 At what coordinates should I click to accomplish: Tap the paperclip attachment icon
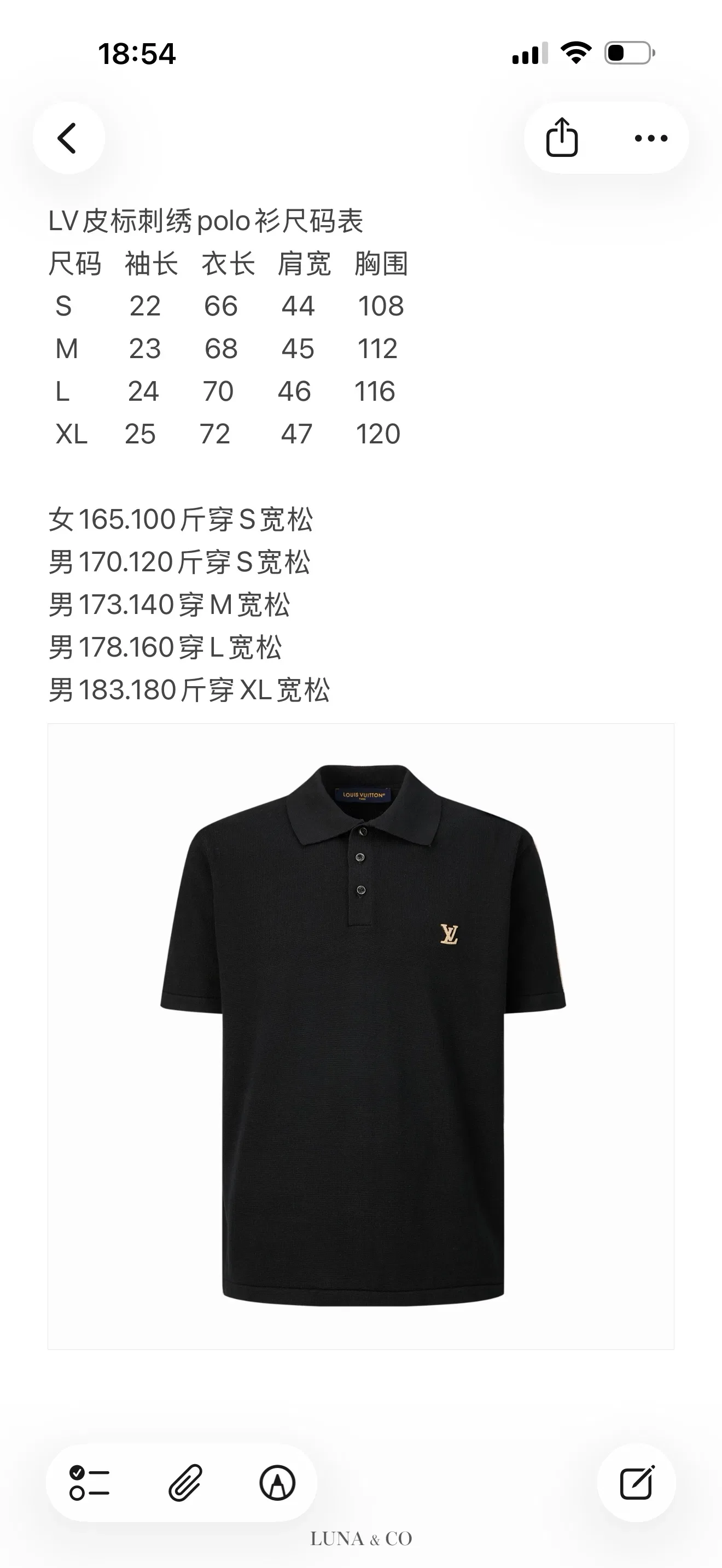(184, 1482)
